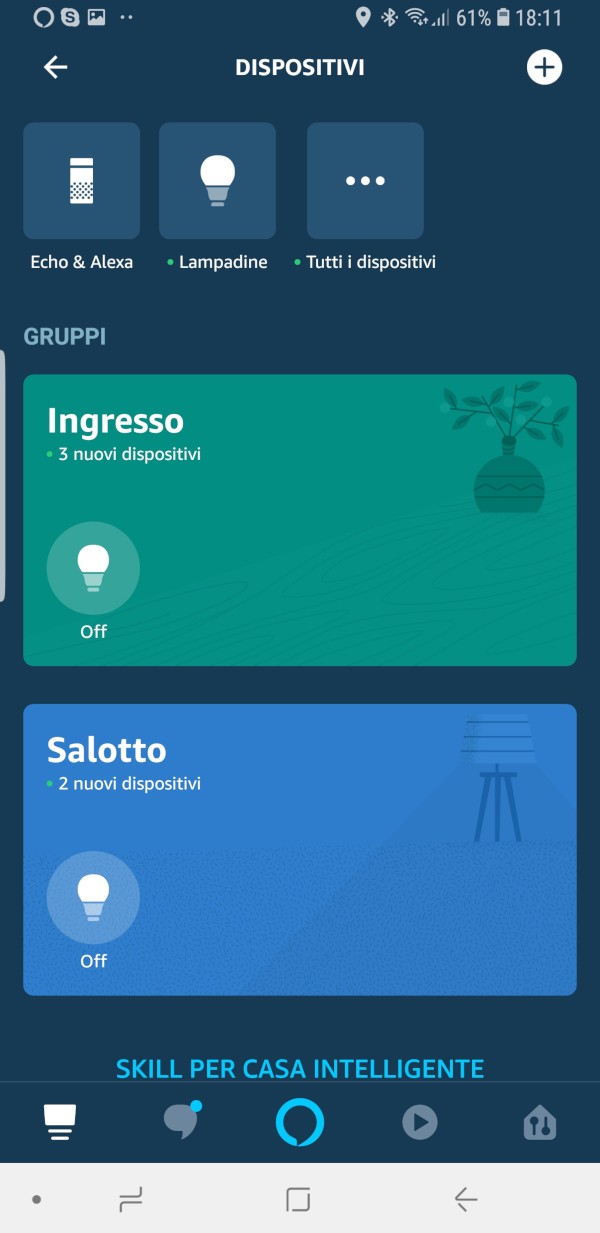This screenshot has width=600, height=1233.
Task: Open the communication tab with the chat bubble
Action: (182, 1121)
